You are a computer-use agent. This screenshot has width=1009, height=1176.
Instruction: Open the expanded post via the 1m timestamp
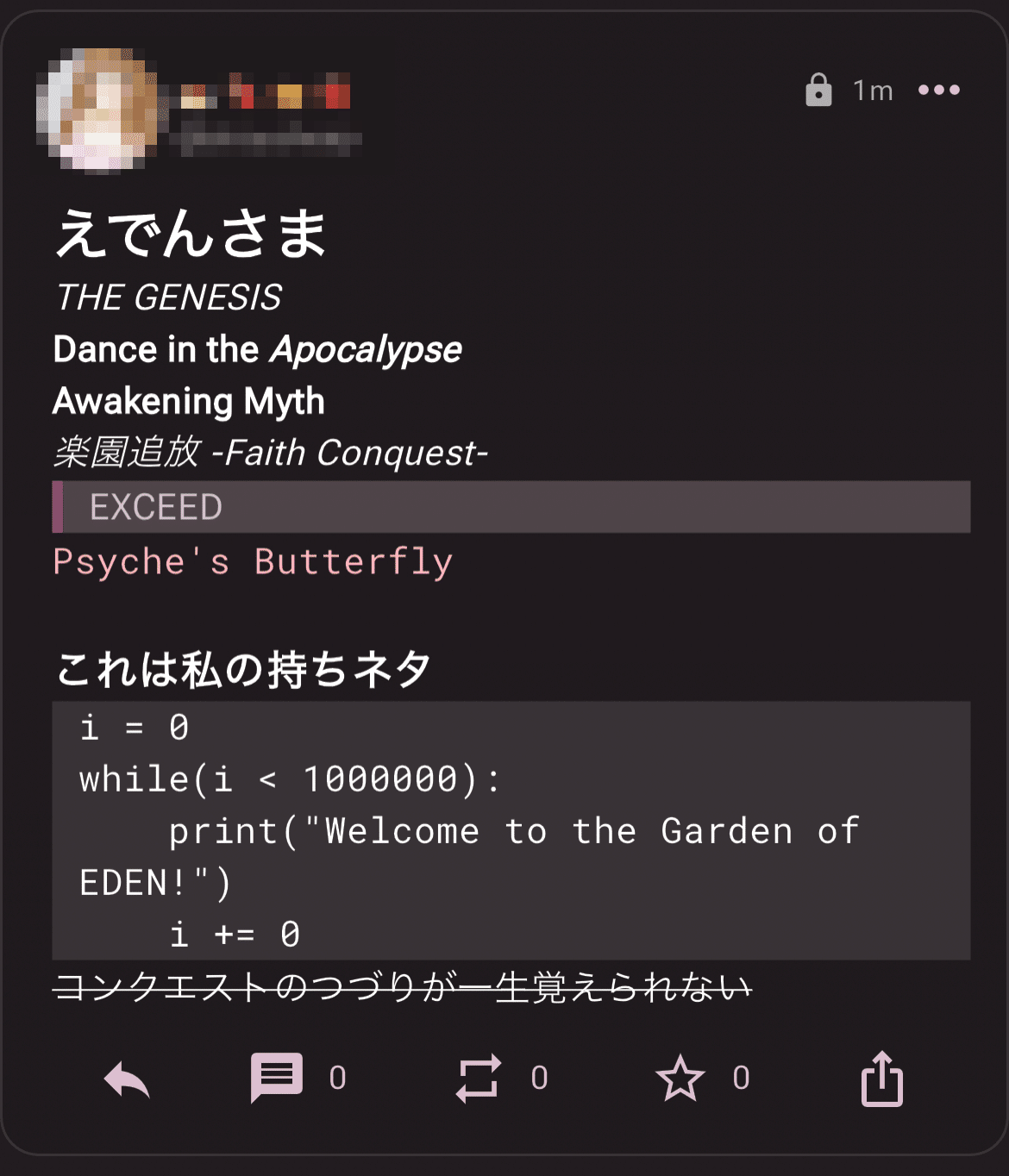(873, 90)
